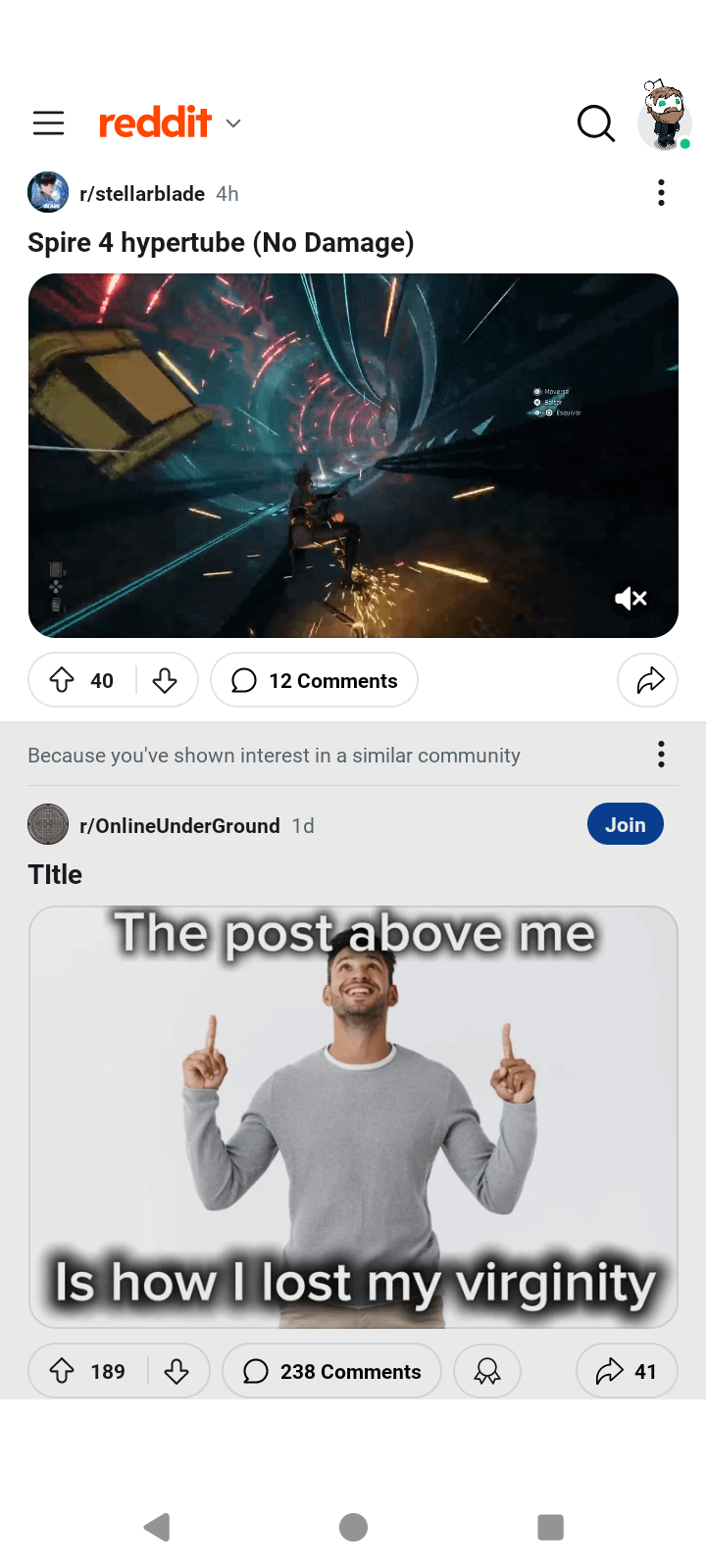The image size is (706, 1568).
Task: Upvote the Spire 4 hypertube post
Action: [x=62, y=680]
